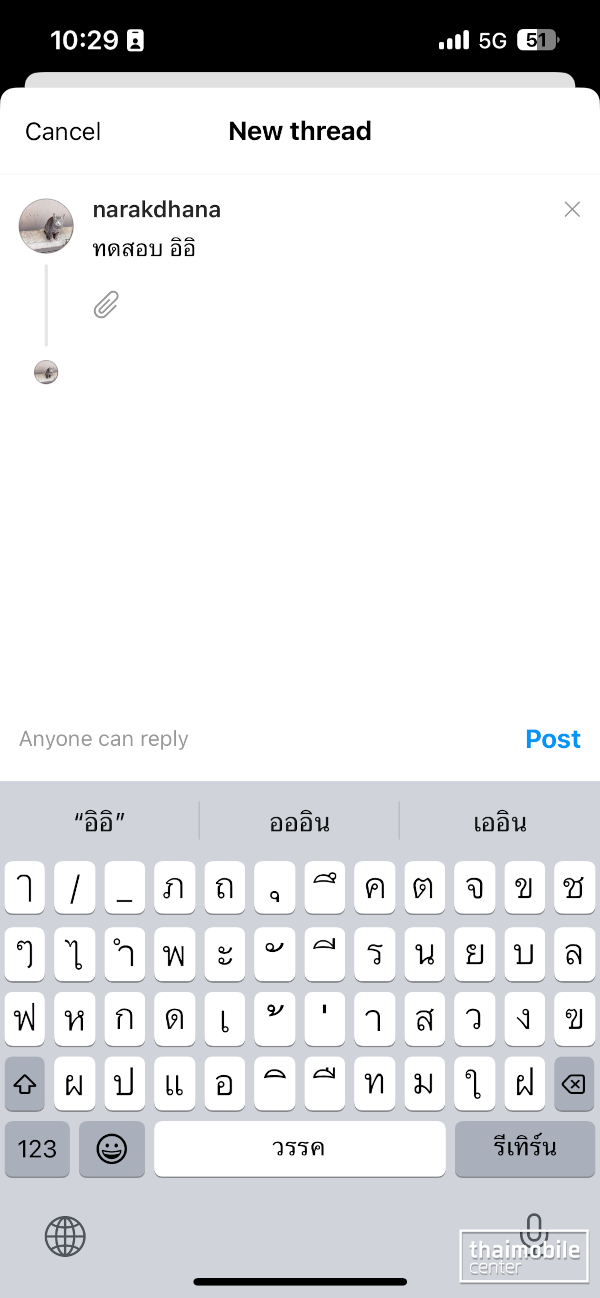Switch to the 123 numeric keyboard

37,1148
